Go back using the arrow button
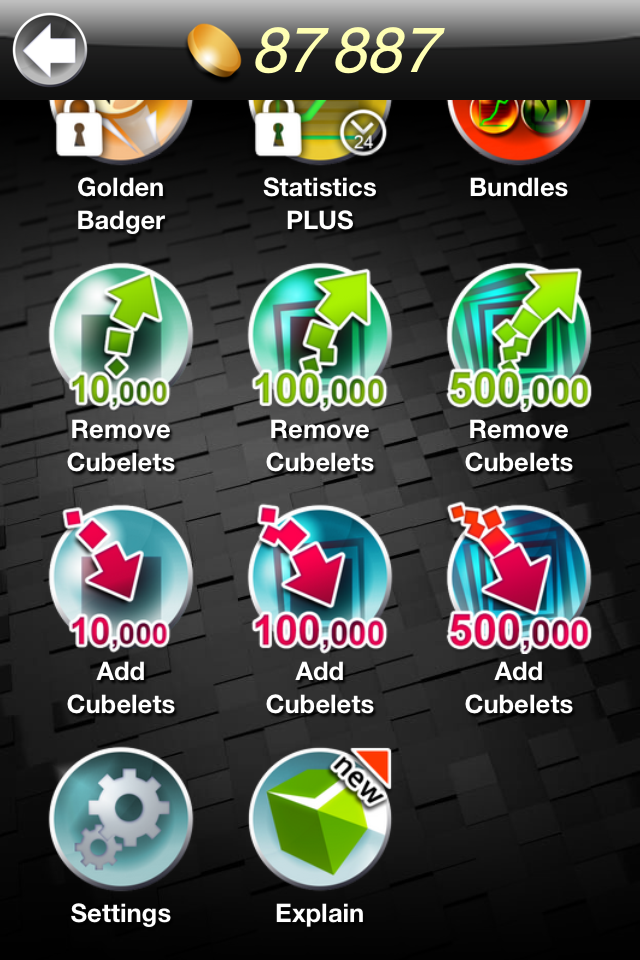The height and width of the screenshot is (960, 640). [x=50, y=50]
